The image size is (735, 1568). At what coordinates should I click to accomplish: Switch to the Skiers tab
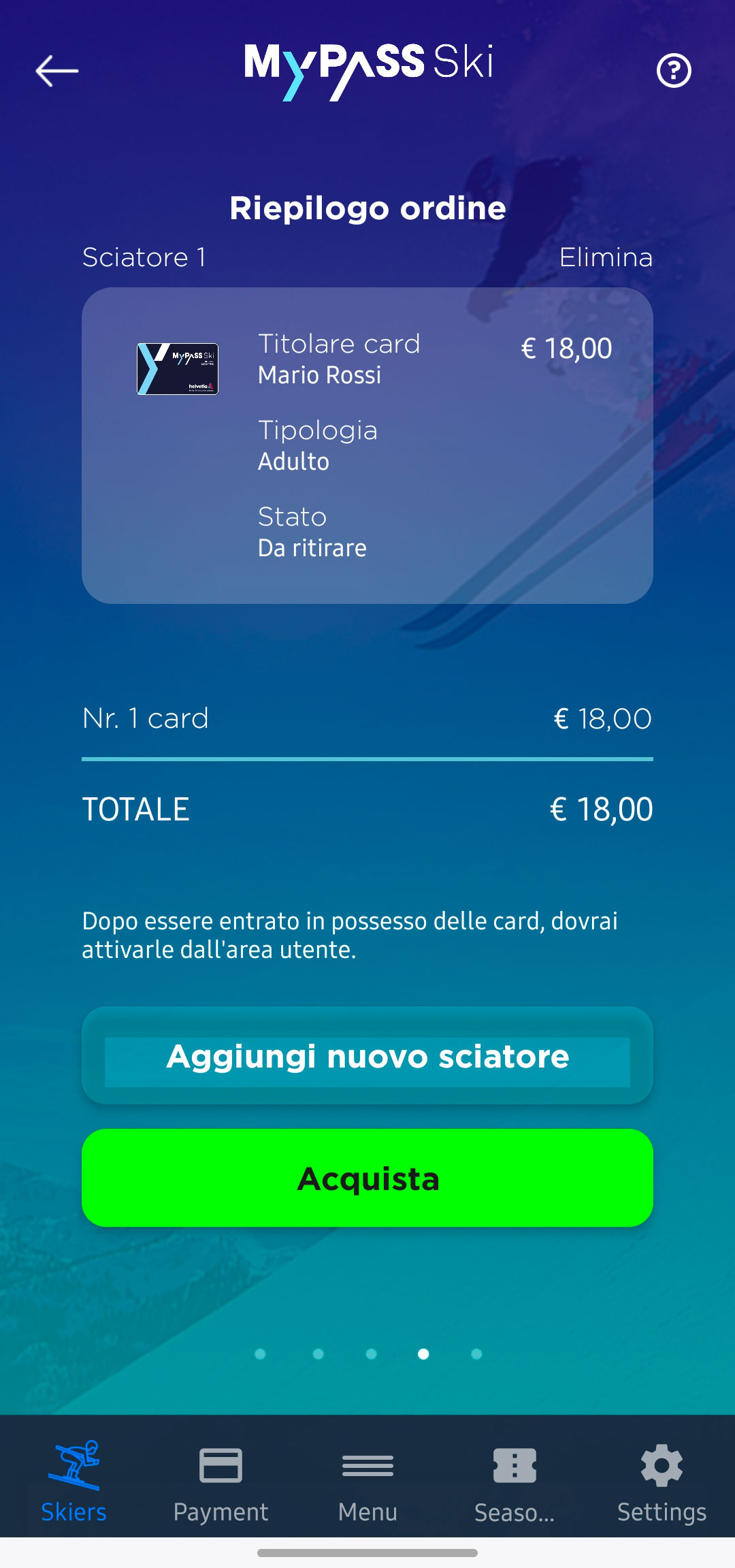point(73,1481)
